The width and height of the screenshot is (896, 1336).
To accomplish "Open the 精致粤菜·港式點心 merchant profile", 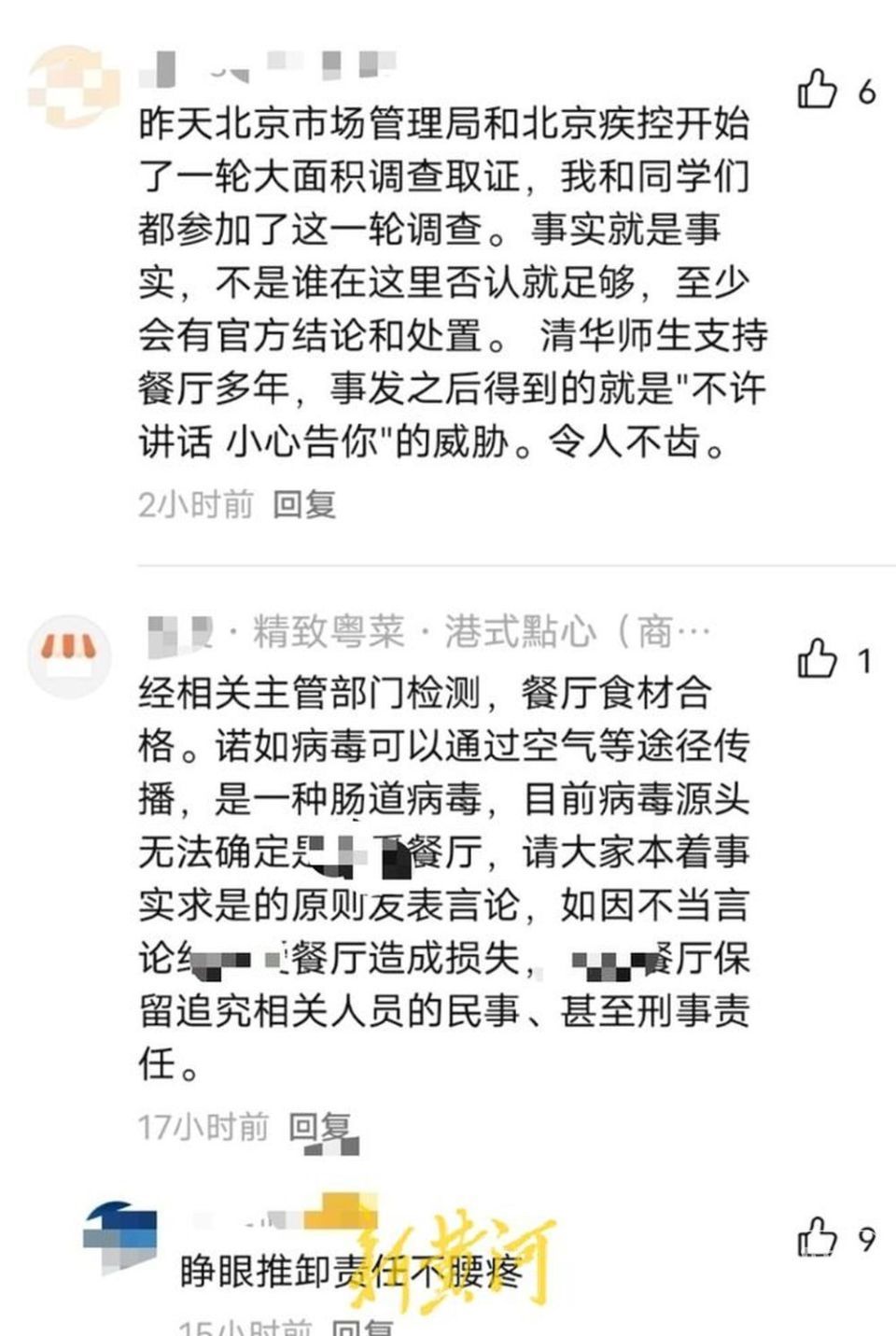I will 429,632.
